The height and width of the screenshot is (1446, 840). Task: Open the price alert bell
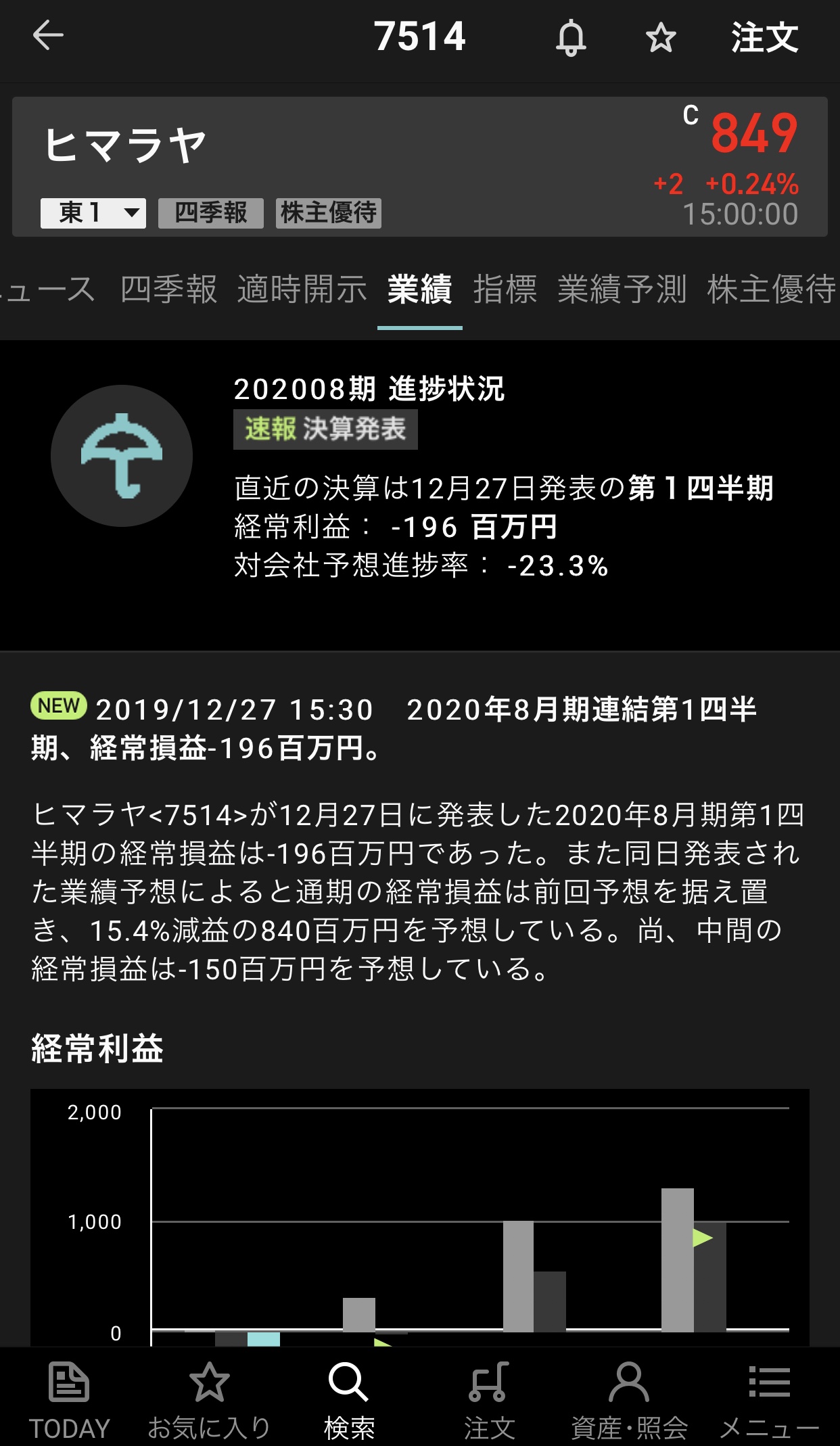point(571,38)
